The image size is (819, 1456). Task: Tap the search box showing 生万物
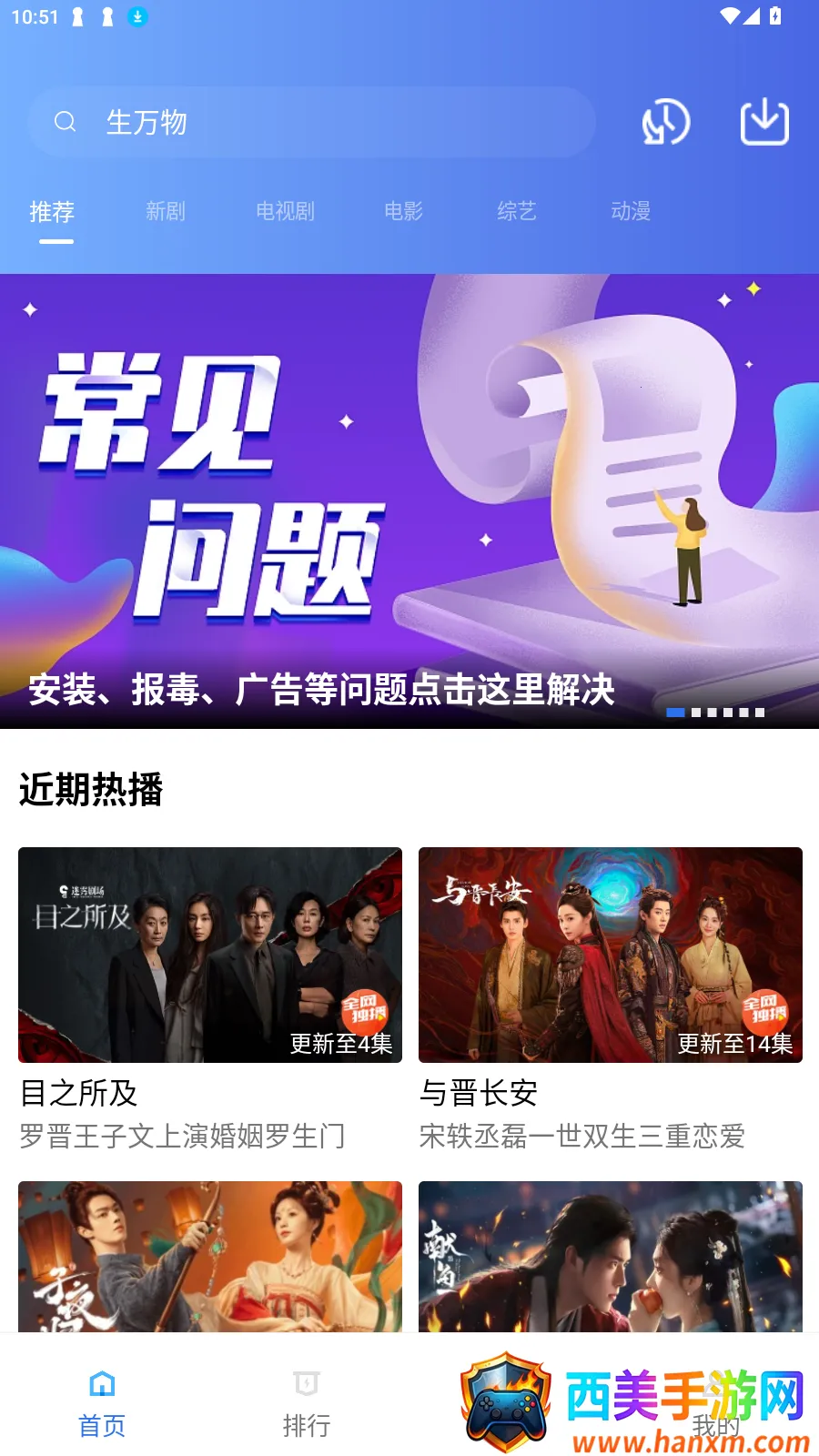coord(309,122)
